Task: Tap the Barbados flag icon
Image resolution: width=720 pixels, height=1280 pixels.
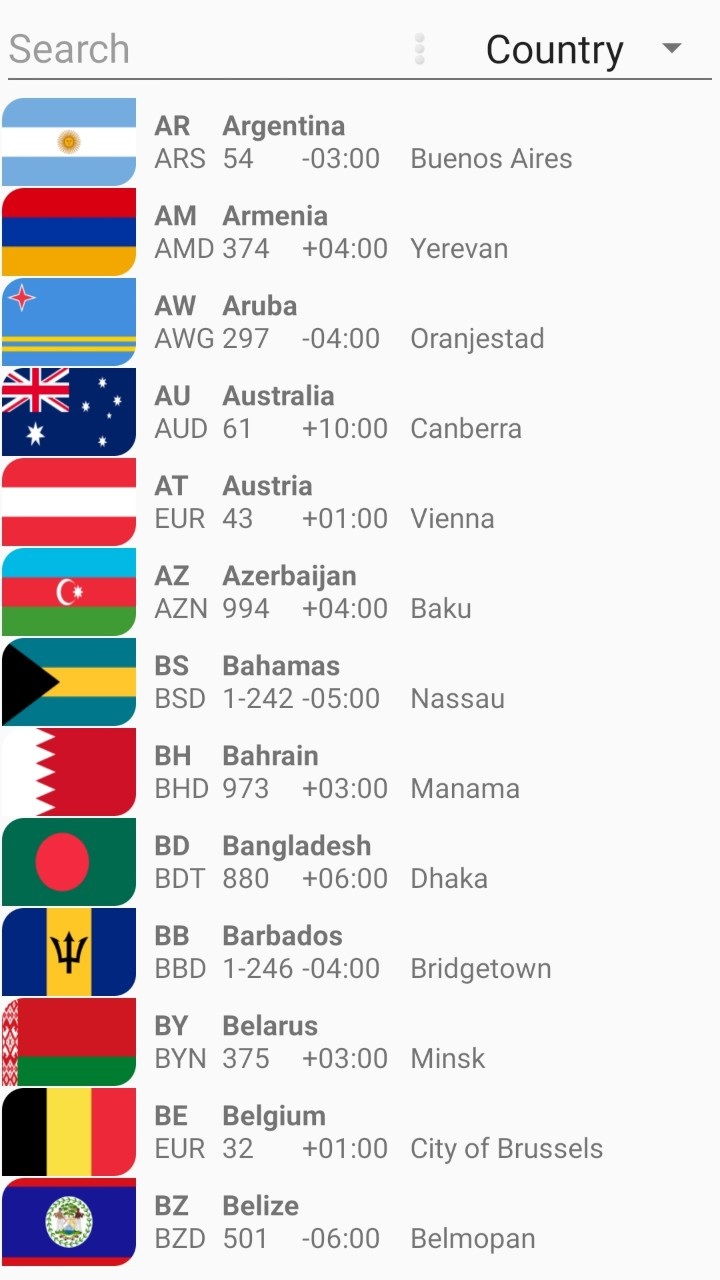Action: pyautogui.click(x=68, y=950)
